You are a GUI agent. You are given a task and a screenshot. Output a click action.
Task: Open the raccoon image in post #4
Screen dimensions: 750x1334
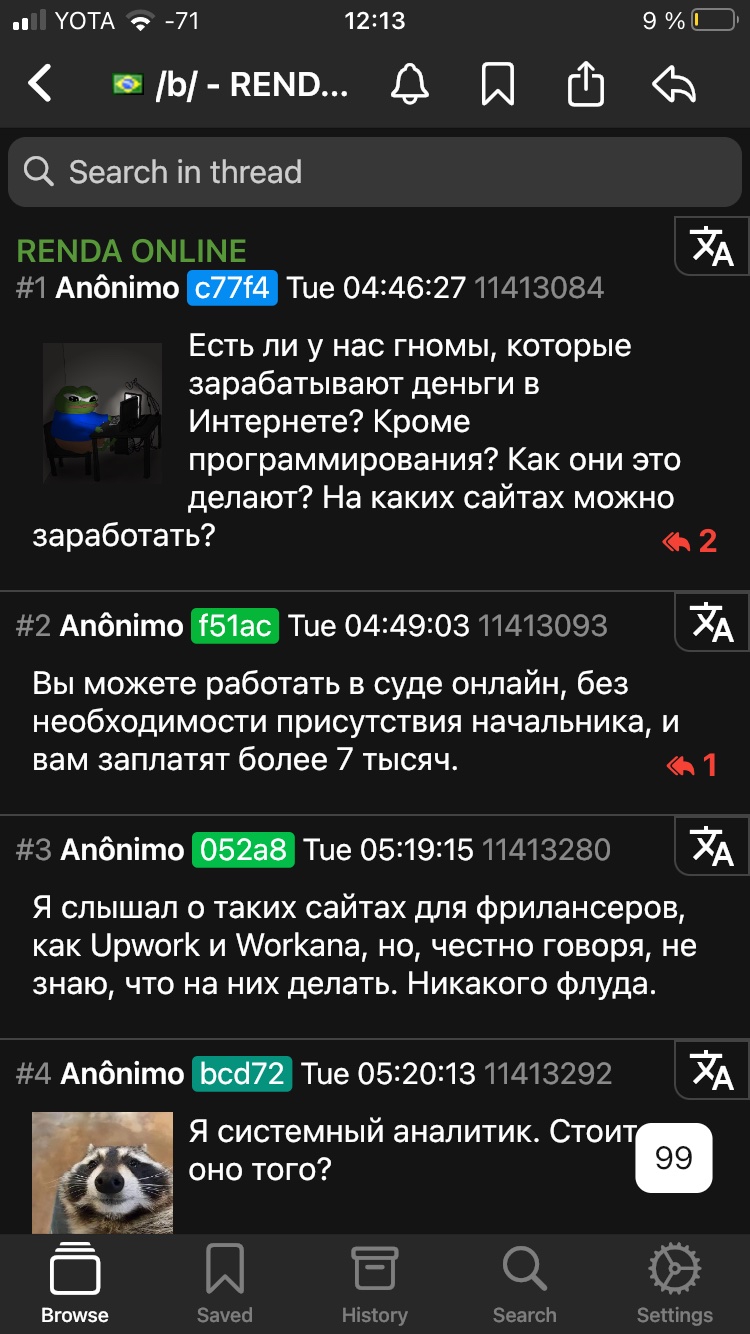point(102,1172)
